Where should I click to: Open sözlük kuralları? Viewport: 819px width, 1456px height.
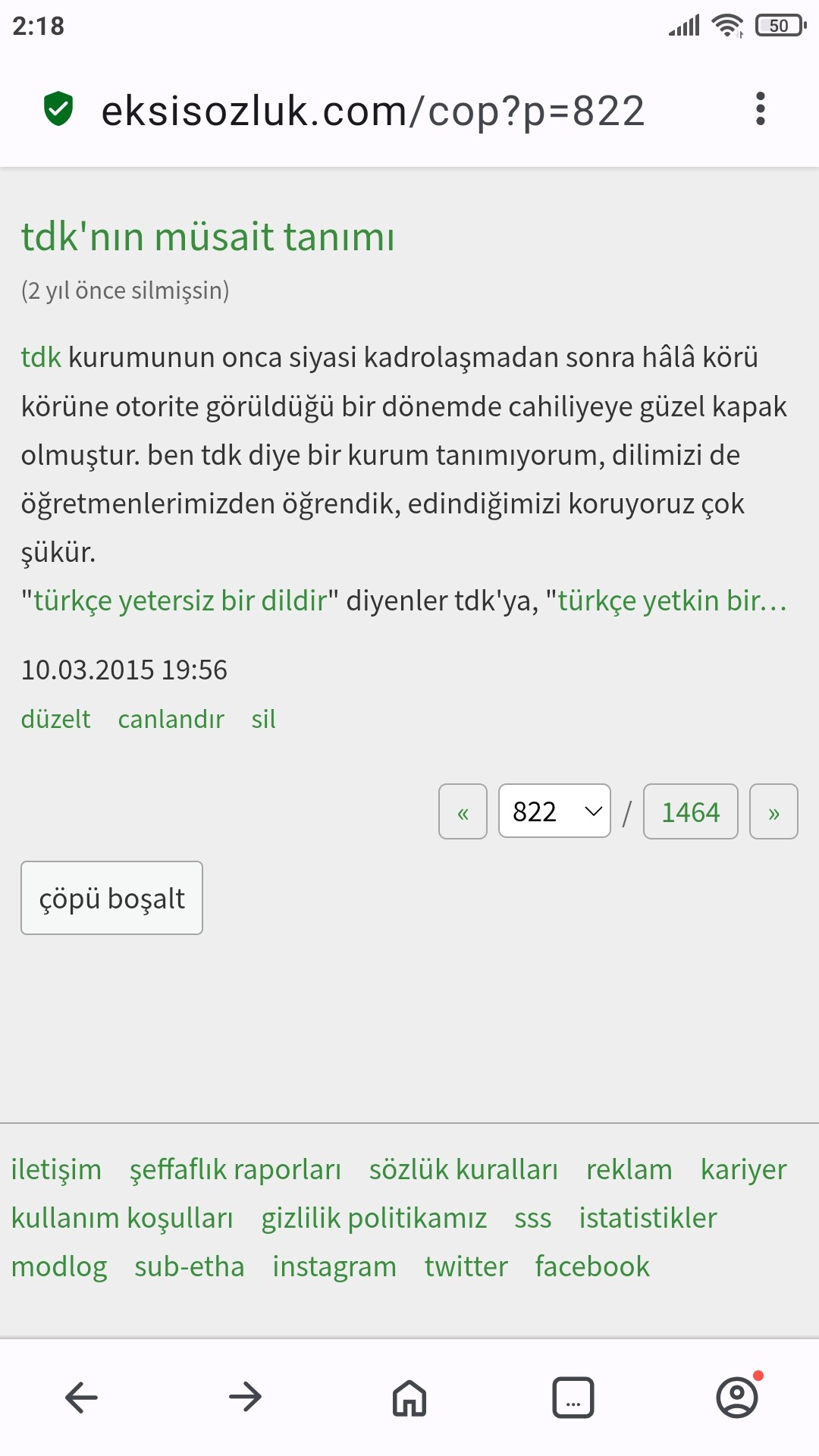point(463,1169)
